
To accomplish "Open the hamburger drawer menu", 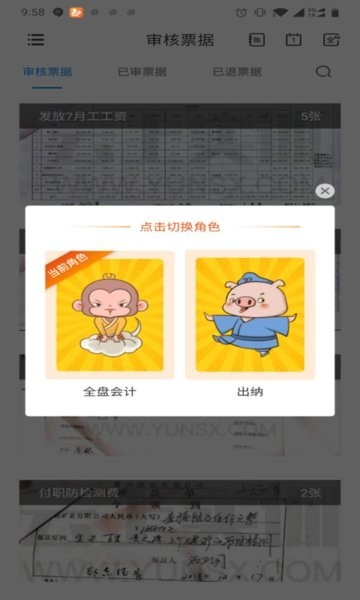I will [36, 39].
